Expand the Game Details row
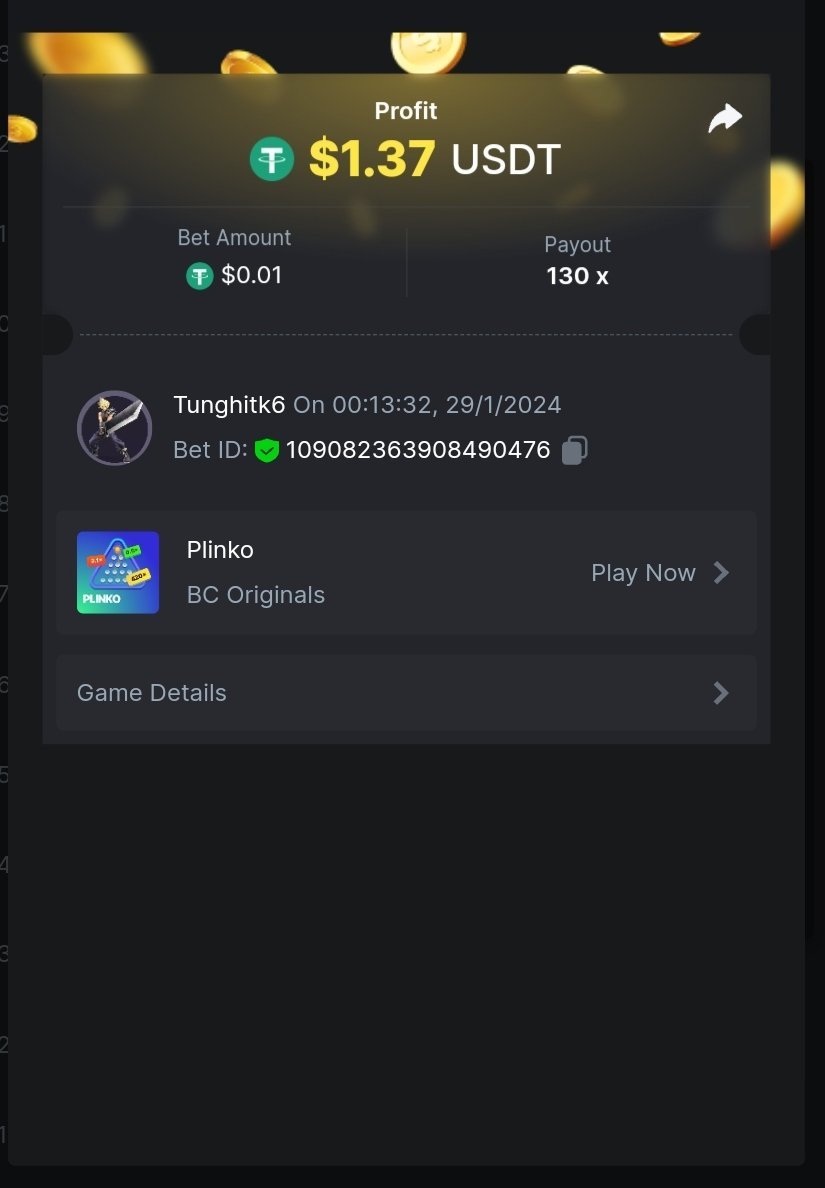This screenshot has width=825, height=1188. pyautogui.click(x=406, y=693)
